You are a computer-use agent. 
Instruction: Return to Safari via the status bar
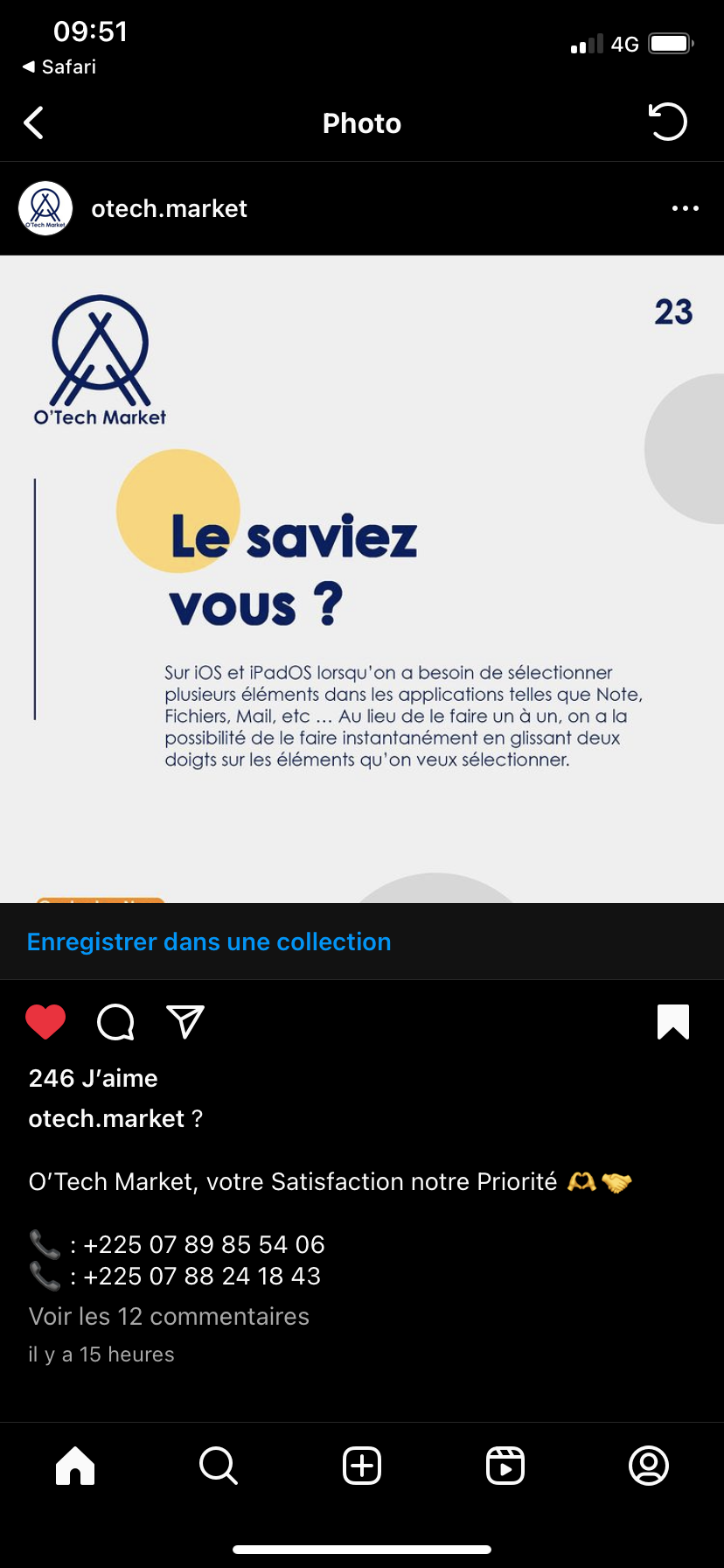(x=59, y=67)
